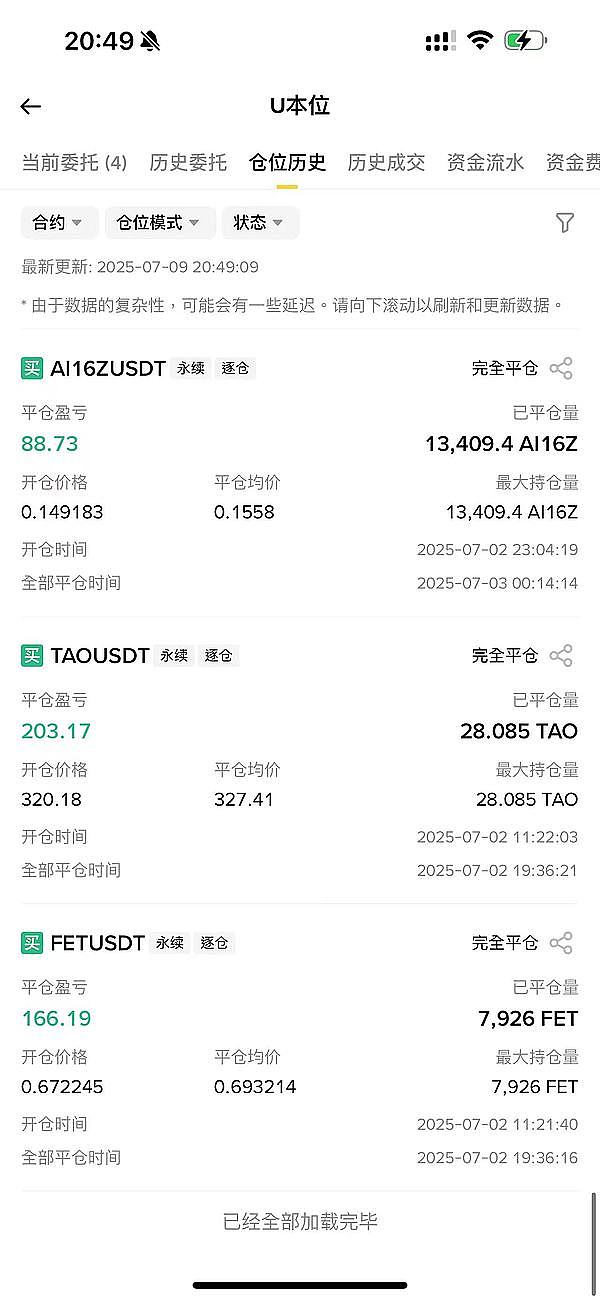Image resolution: width=600 pixels, height=1300 pixels.
Task: Expand the 仓位模式 filter dropdown
Action: point(159,223)
